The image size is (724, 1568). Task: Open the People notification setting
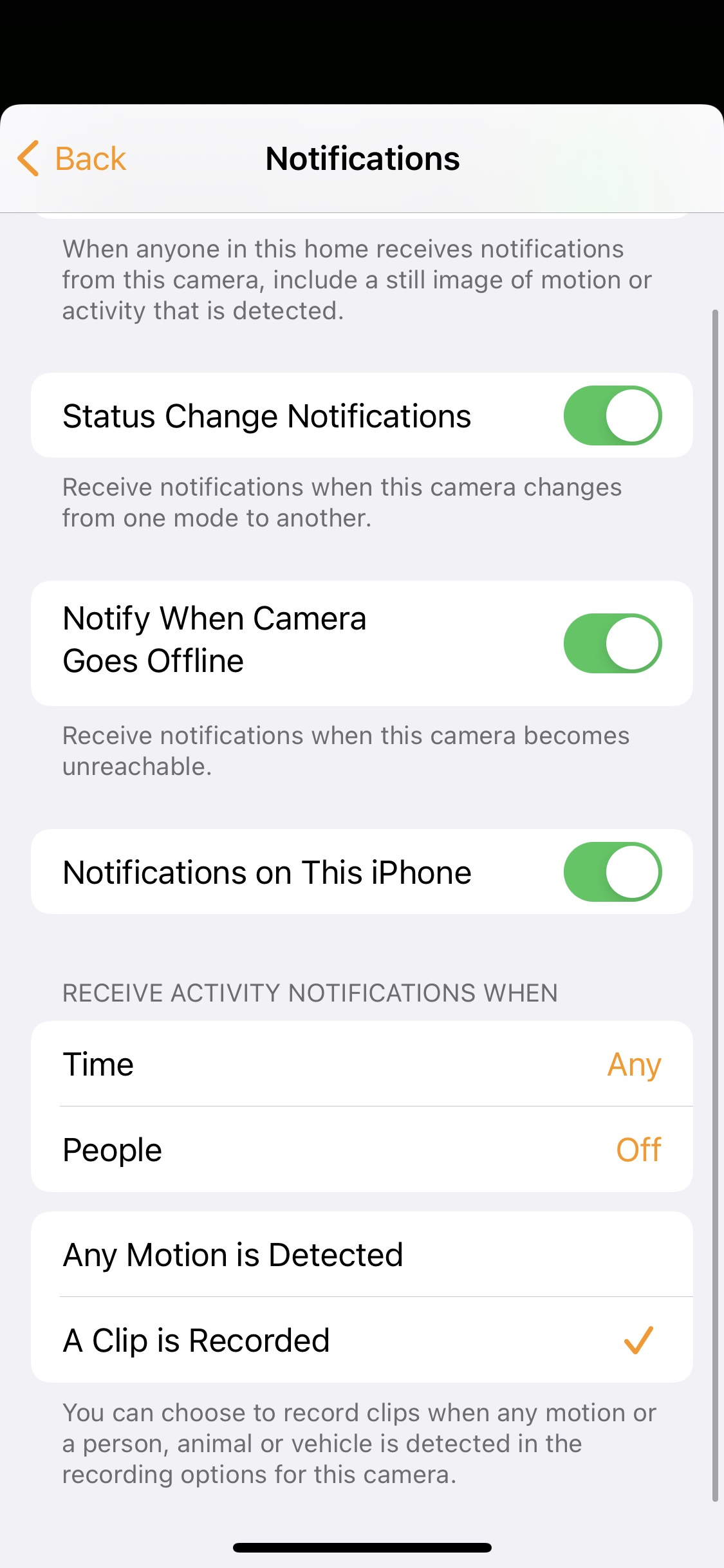[362, 1150]
